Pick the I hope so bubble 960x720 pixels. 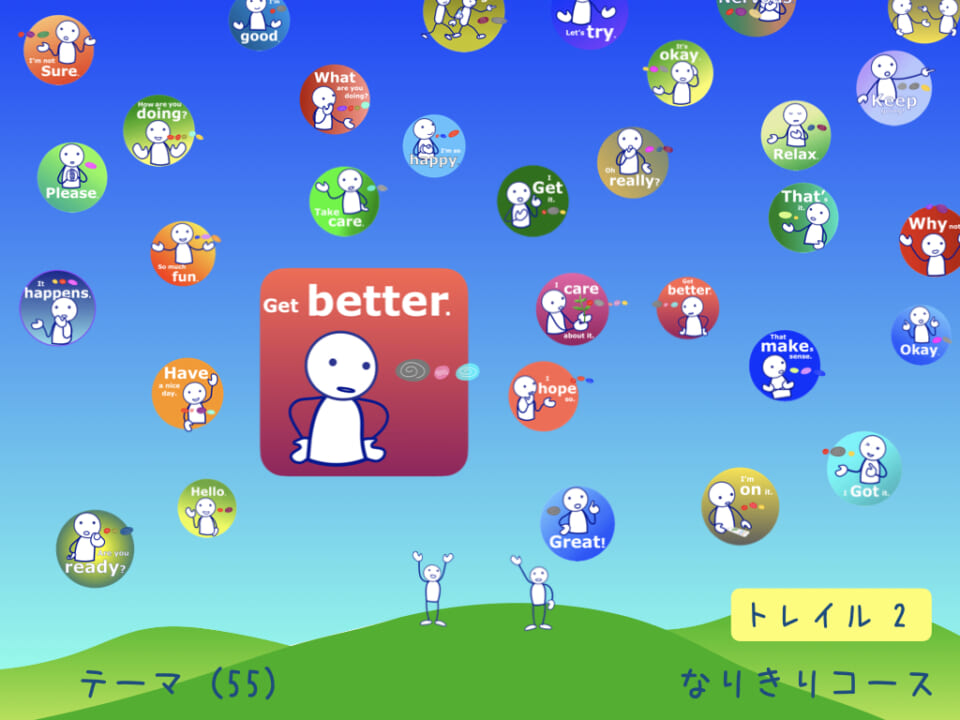(543, 396)
